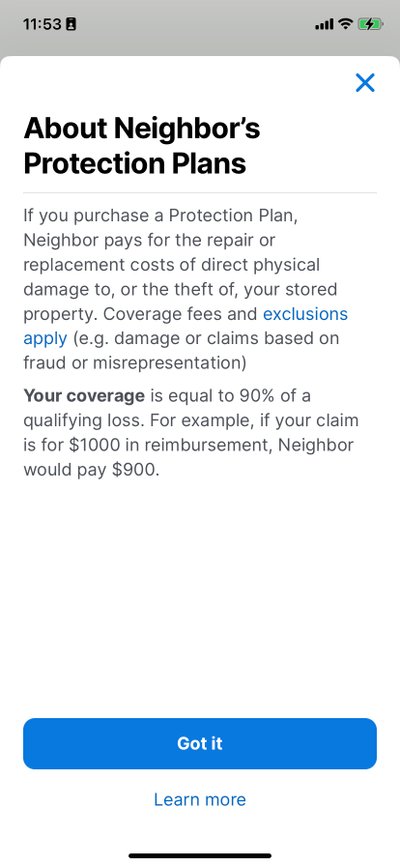Image resolution: width=400 pixels, height=866 pixels.
Task: Open Learn more about protection plans
Action: point(200,799)
